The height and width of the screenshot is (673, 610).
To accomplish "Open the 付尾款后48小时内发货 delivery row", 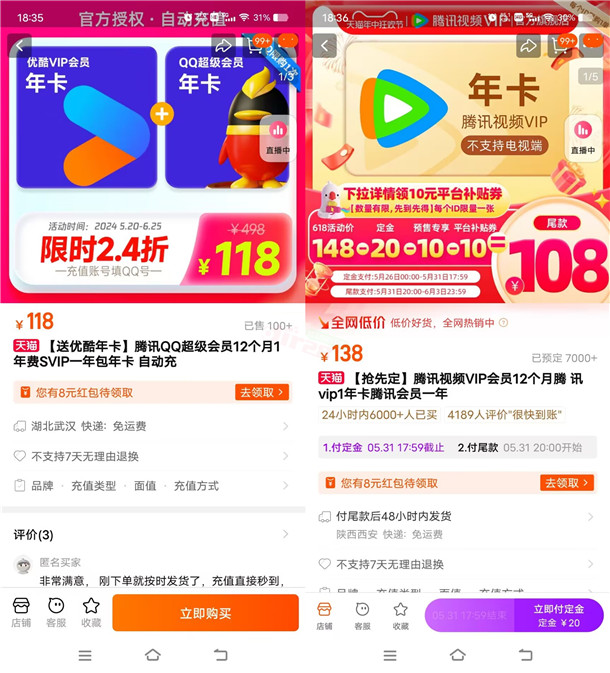I will point(458,517).
